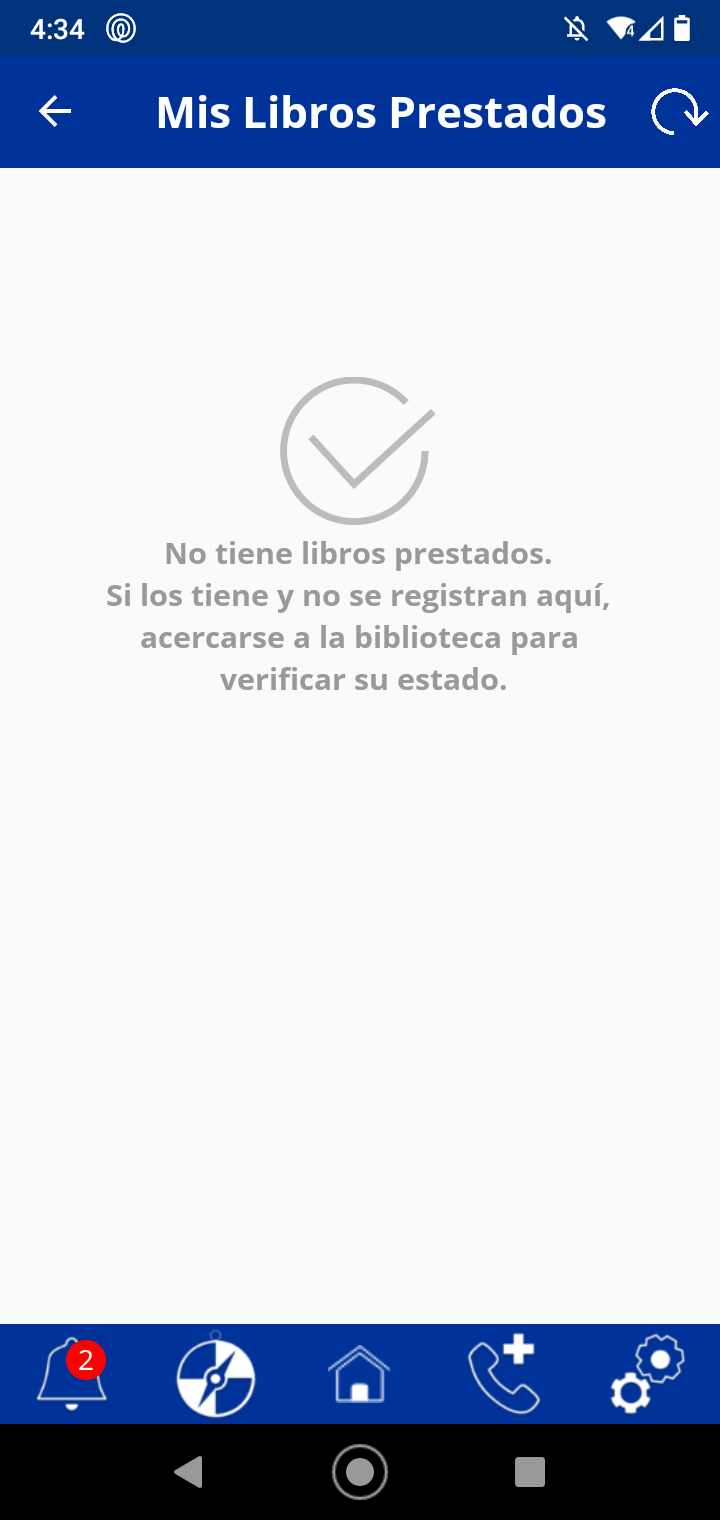Open the compass navigation icon
This screenshot has height=1520, width=720.
(x=216, y=1375)
